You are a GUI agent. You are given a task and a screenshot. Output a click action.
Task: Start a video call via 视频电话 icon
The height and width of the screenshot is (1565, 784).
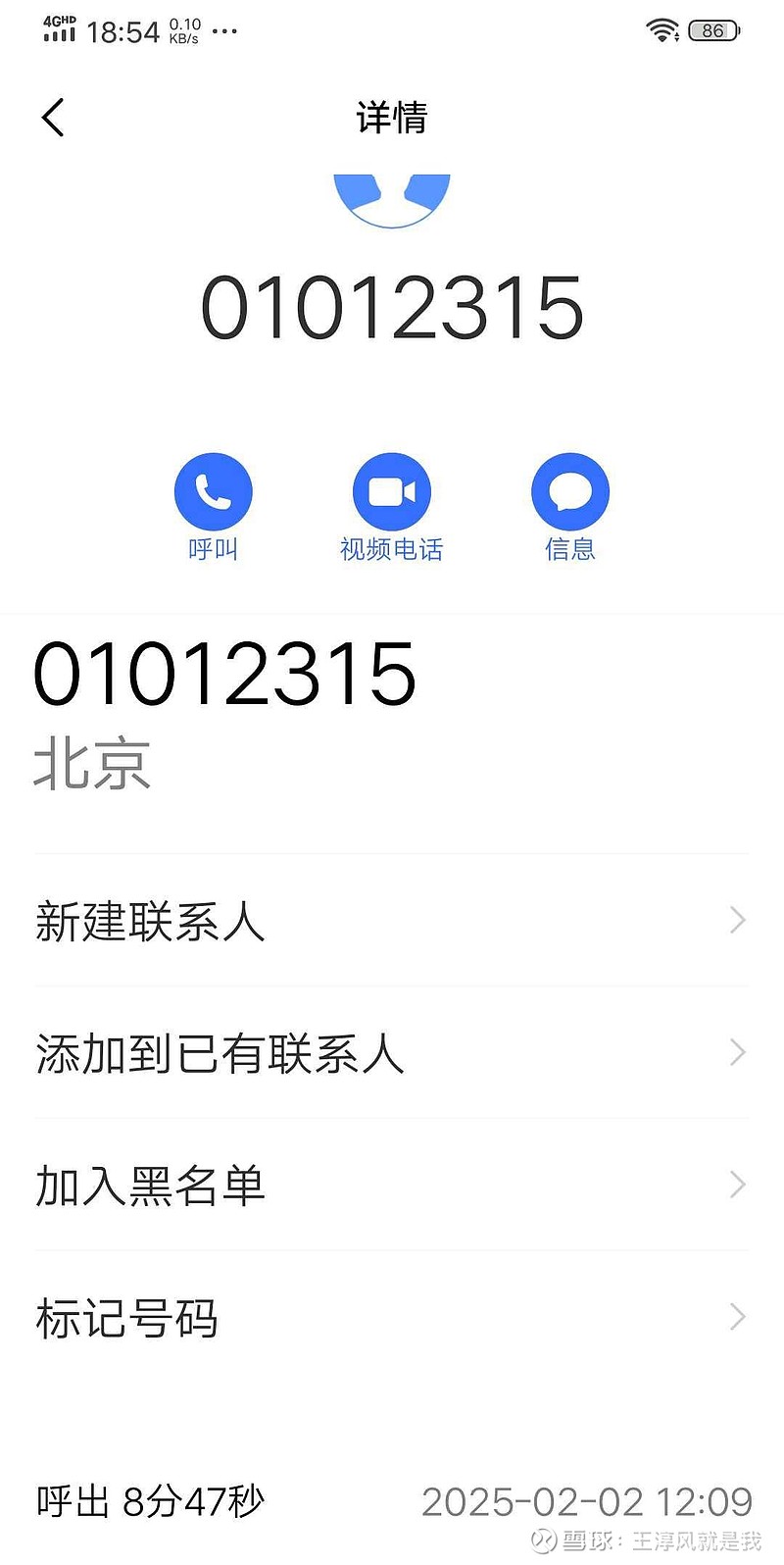tap(392, 491)
